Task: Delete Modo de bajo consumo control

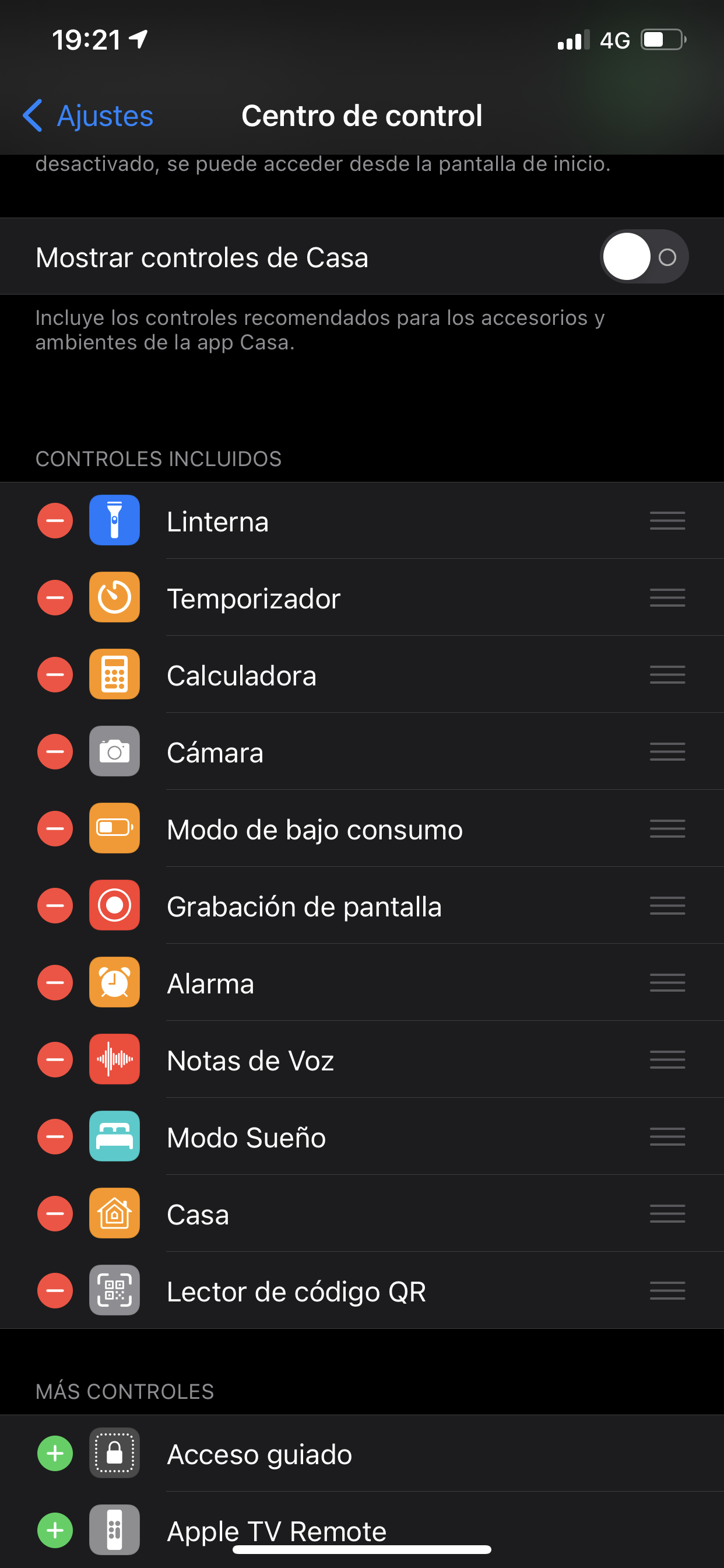Action: 55,829
